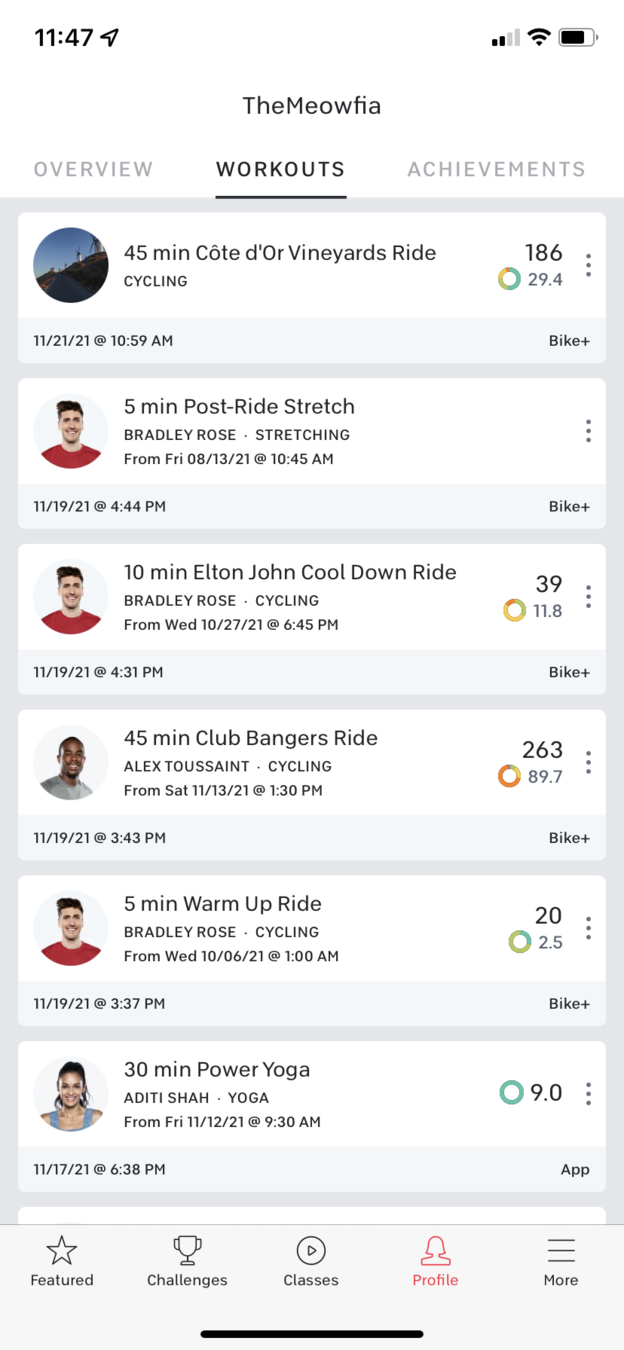Switch to the Classes tab
Image resolution: width=624 pixels, height=1350 pixels.
tap(311, 1262)
